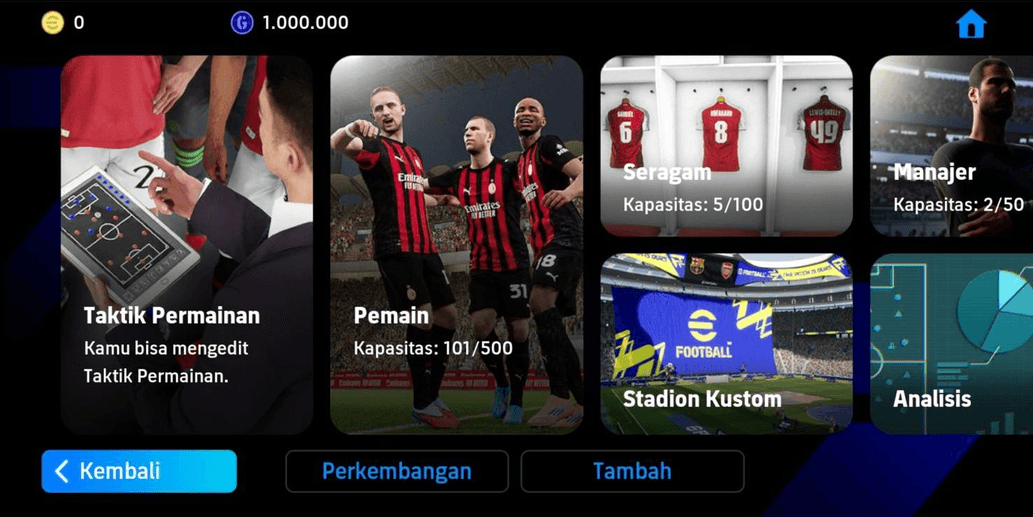Viewport: 1033px width, 517px height.
Task: Open the Analisis card
Action: pos(952,344)
